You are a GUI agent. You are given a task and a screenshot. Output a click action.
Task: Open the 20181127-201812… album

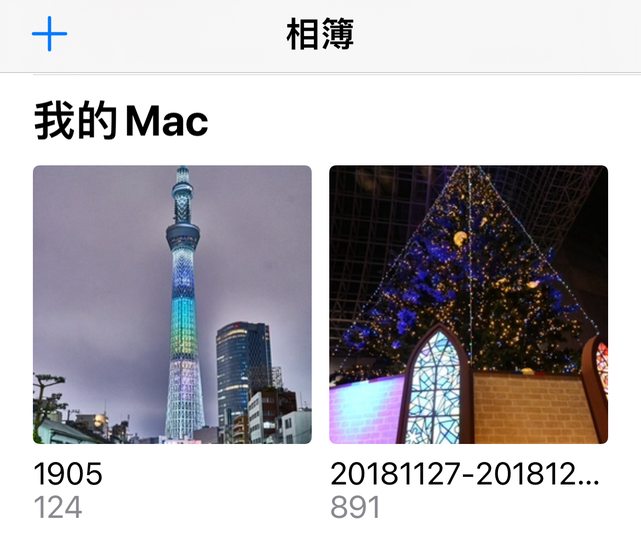click(x=468, y=304)
